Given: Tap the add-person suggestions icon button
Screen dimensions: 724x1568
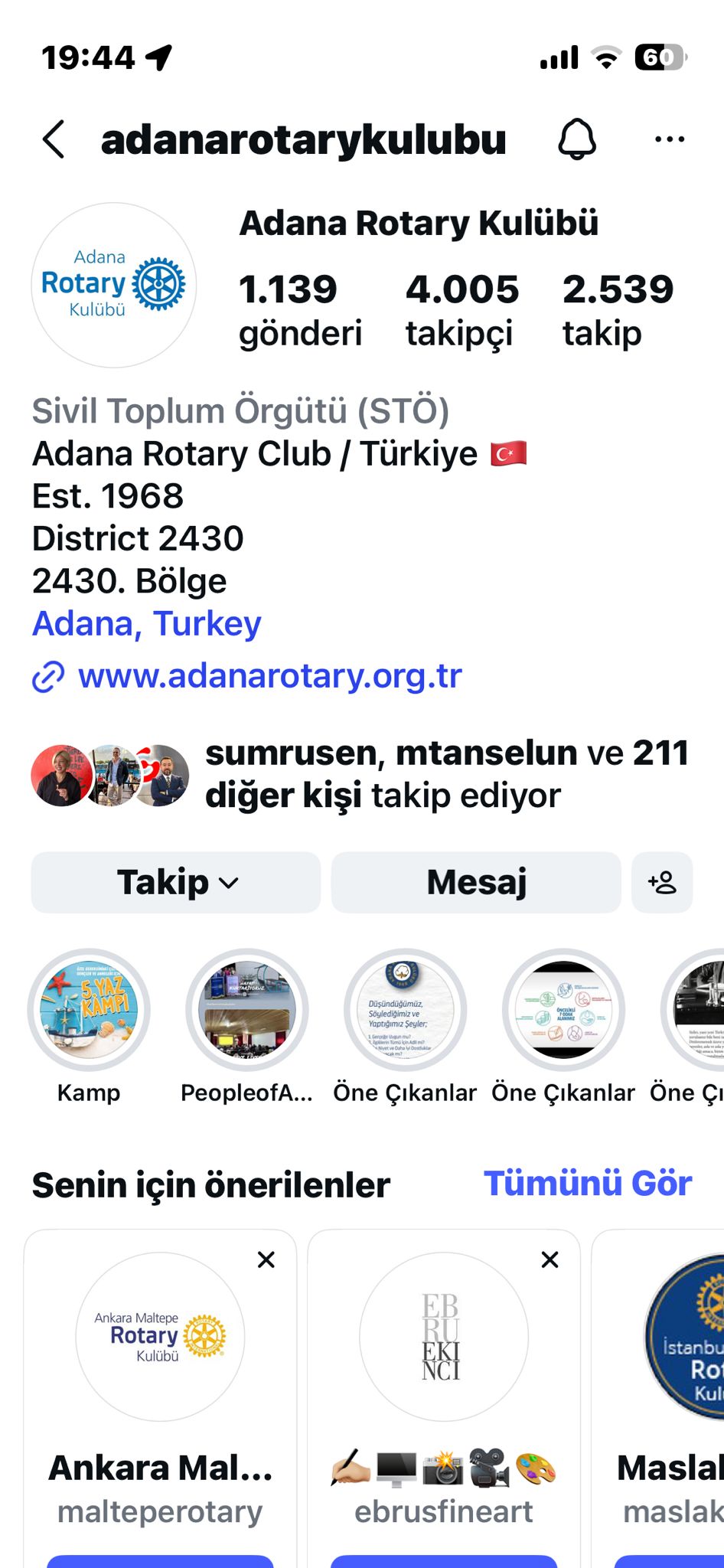Looking at the screenshot, I should [x=662, y=883].
